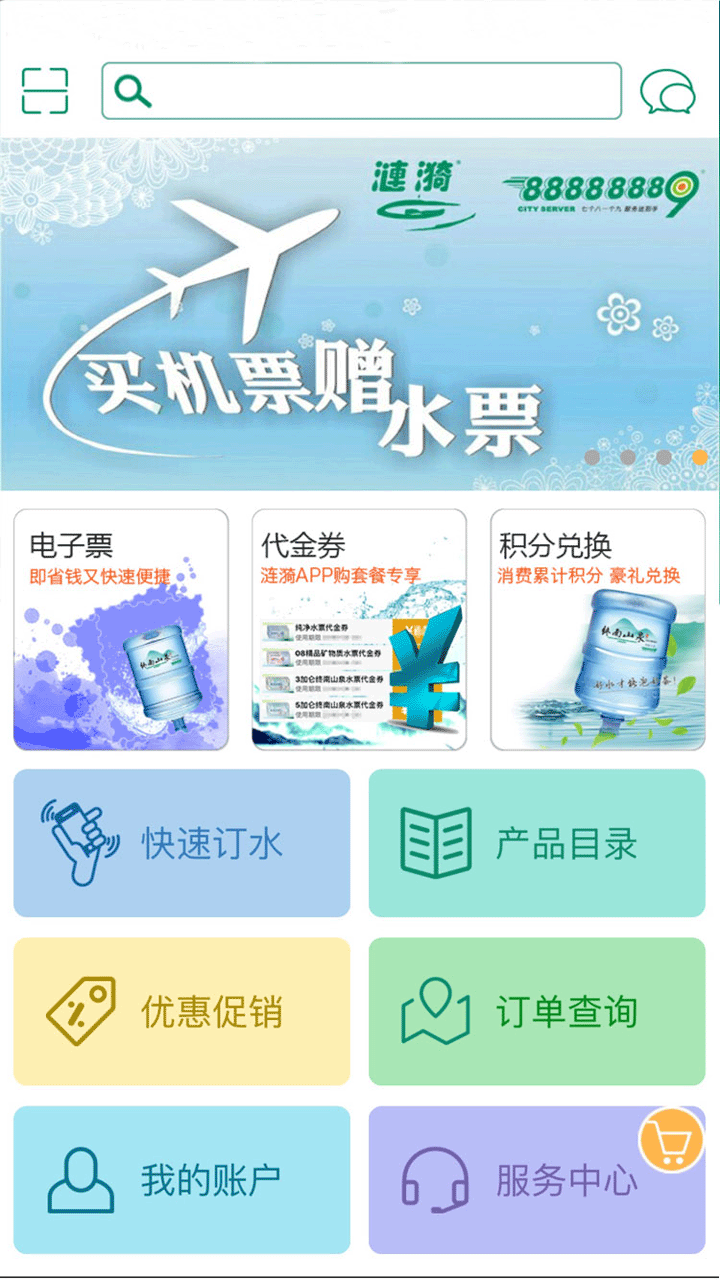Screen dimensions: 720x1280
Task: Open the orange shopping cart button
Action: (x=671, y=1140)
